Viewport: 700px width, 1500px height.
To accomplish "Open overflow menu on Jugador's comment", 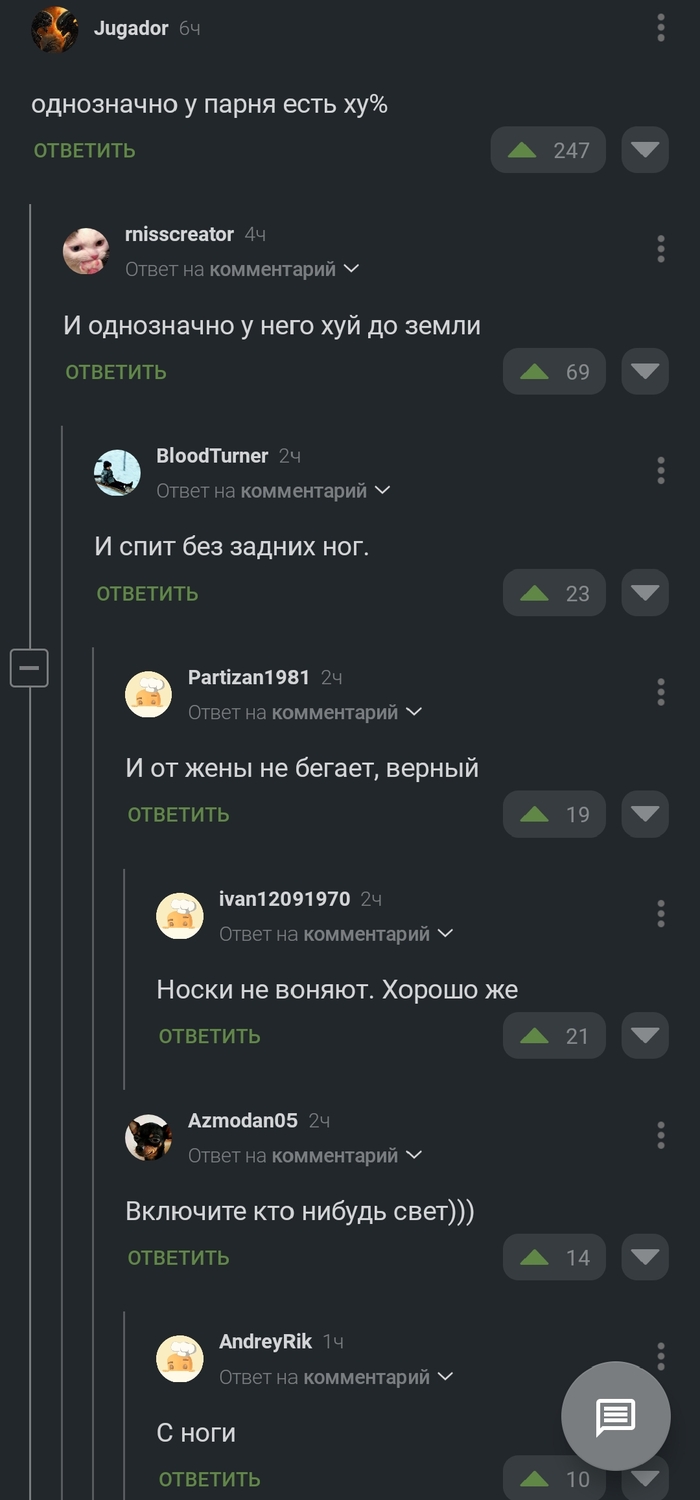I will (x=661, y=28).
